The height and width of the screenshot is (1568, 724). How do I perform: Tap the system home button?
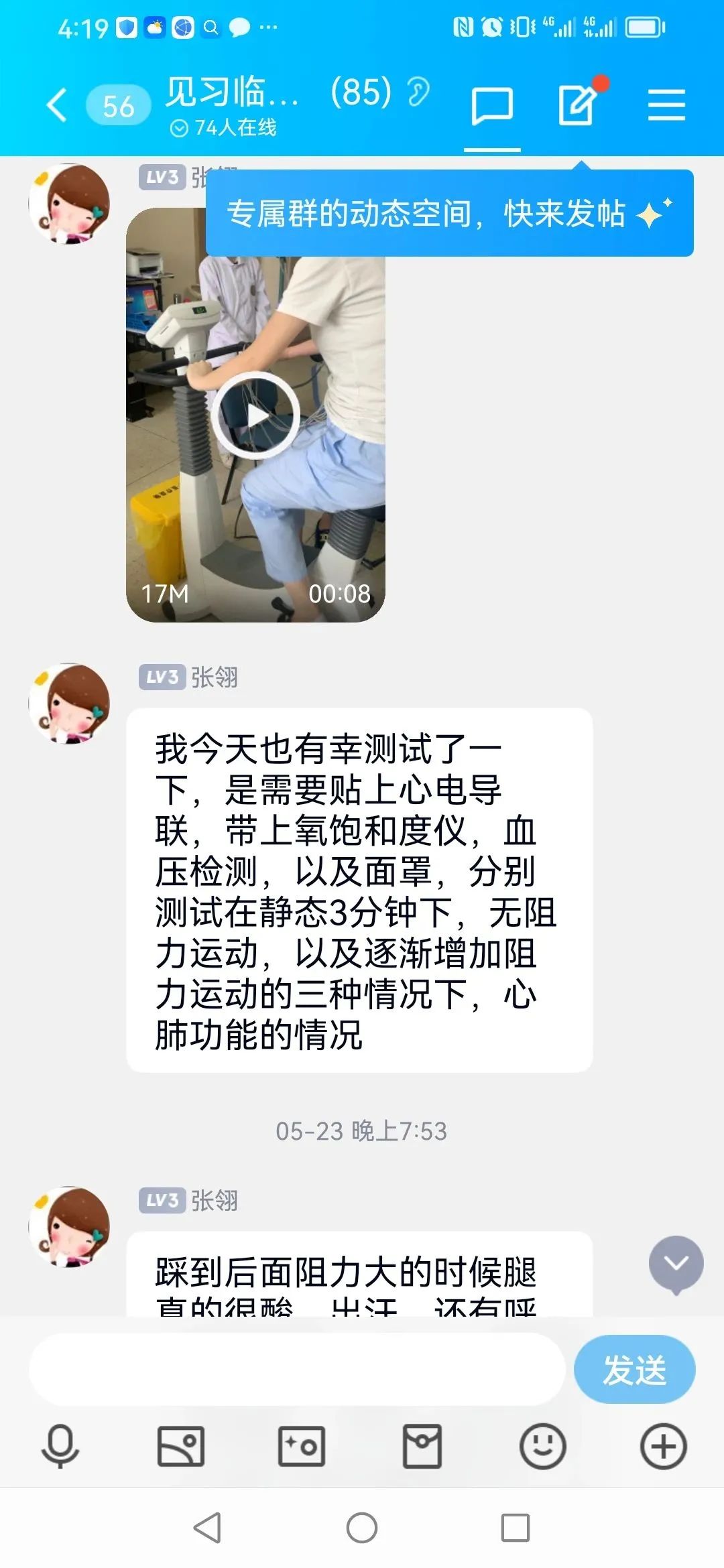click(362, 1528)
